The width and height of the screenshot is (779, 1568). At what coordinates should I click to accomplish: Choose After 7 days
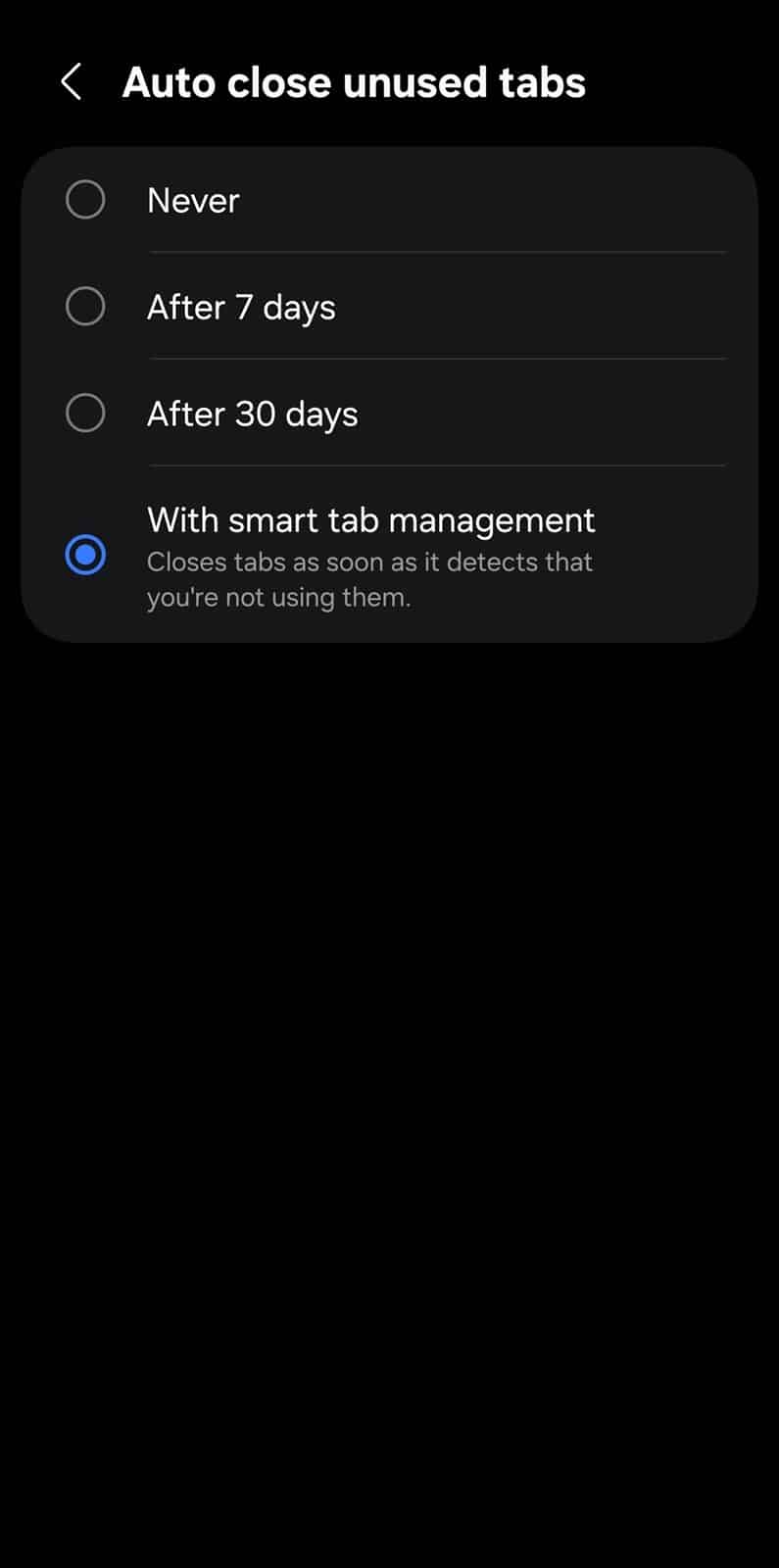pos(85,307)
